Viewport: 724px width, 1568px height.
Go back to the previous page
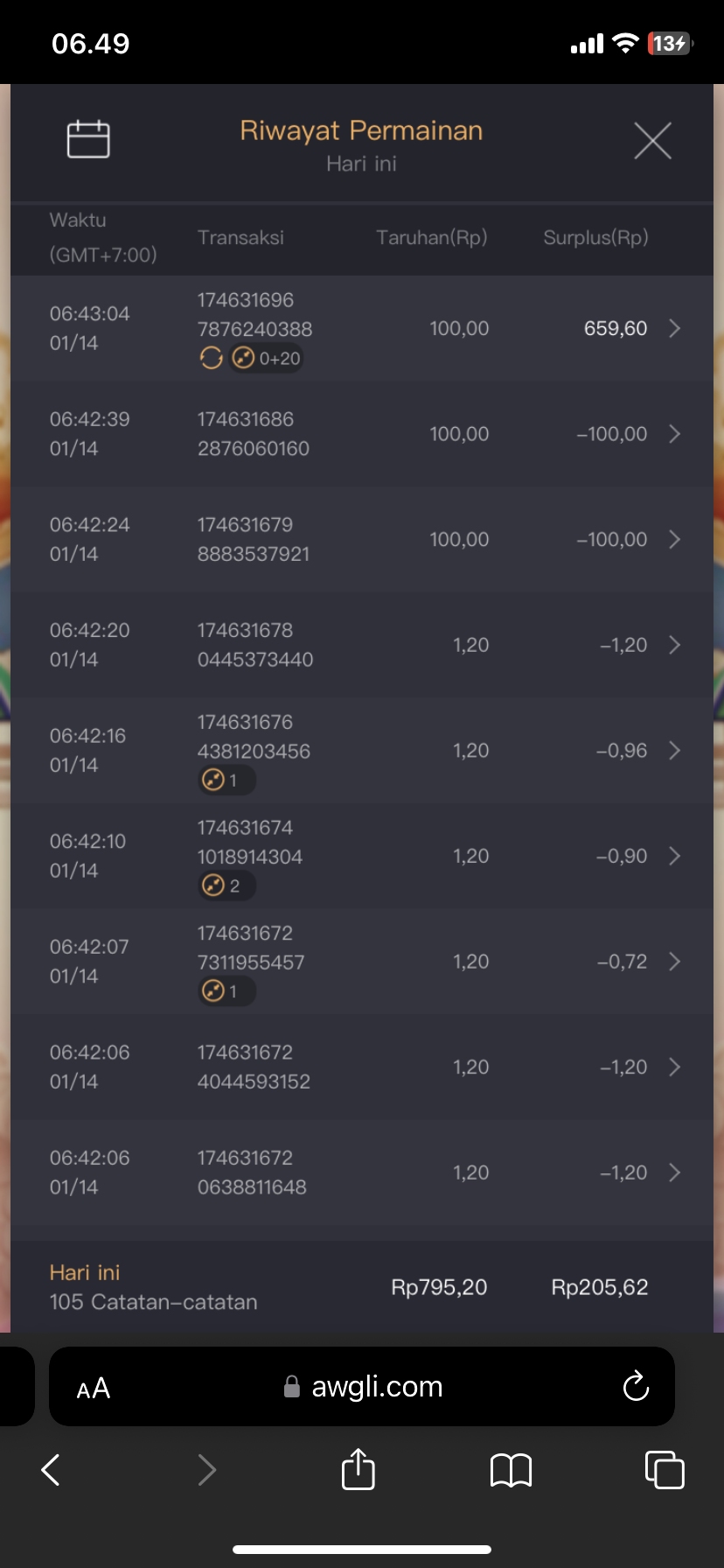pyautogui.click(x=52, y=1470)
